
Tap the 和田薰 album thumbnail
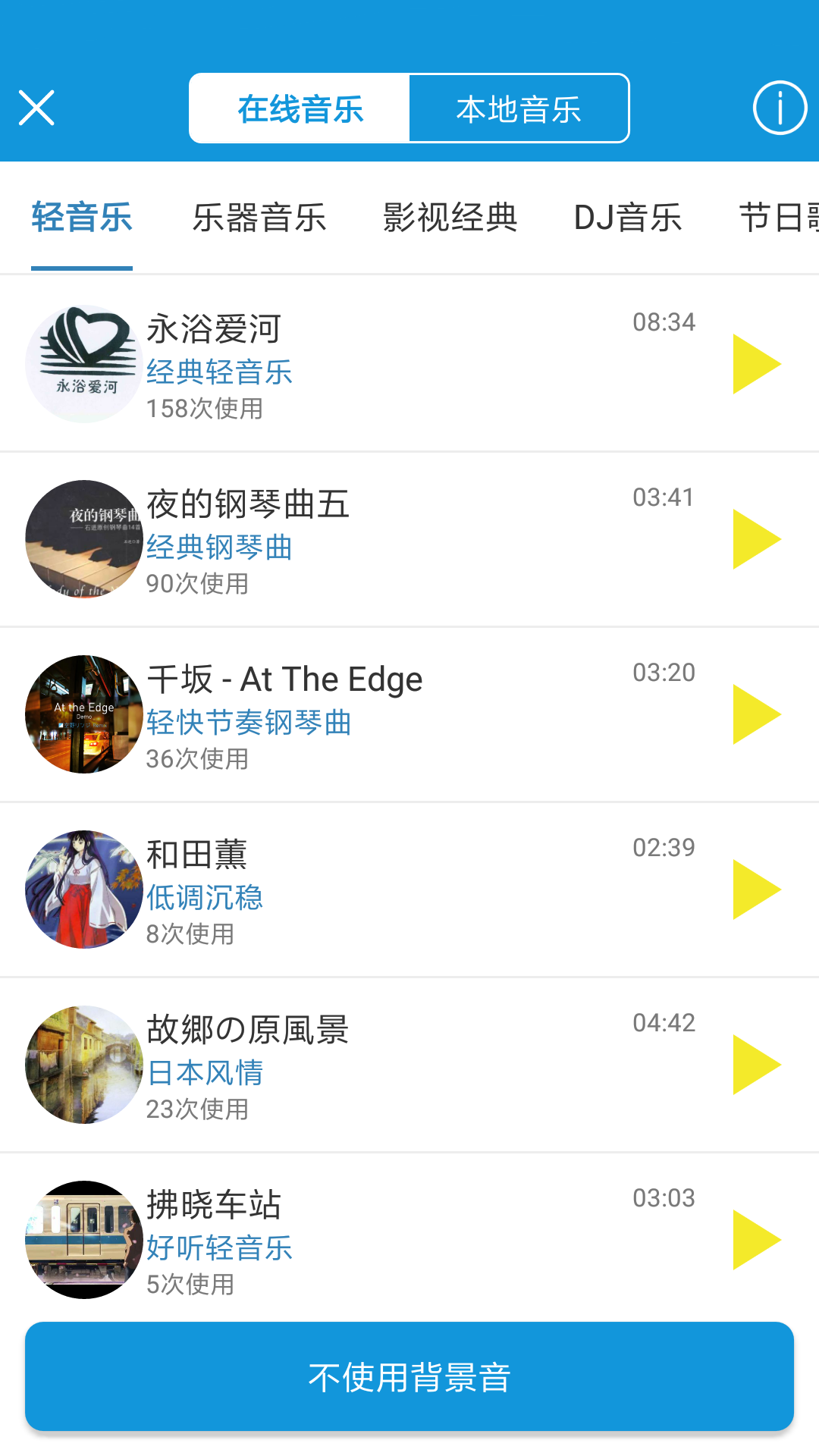pyautogui.click(x=83, y=887)
